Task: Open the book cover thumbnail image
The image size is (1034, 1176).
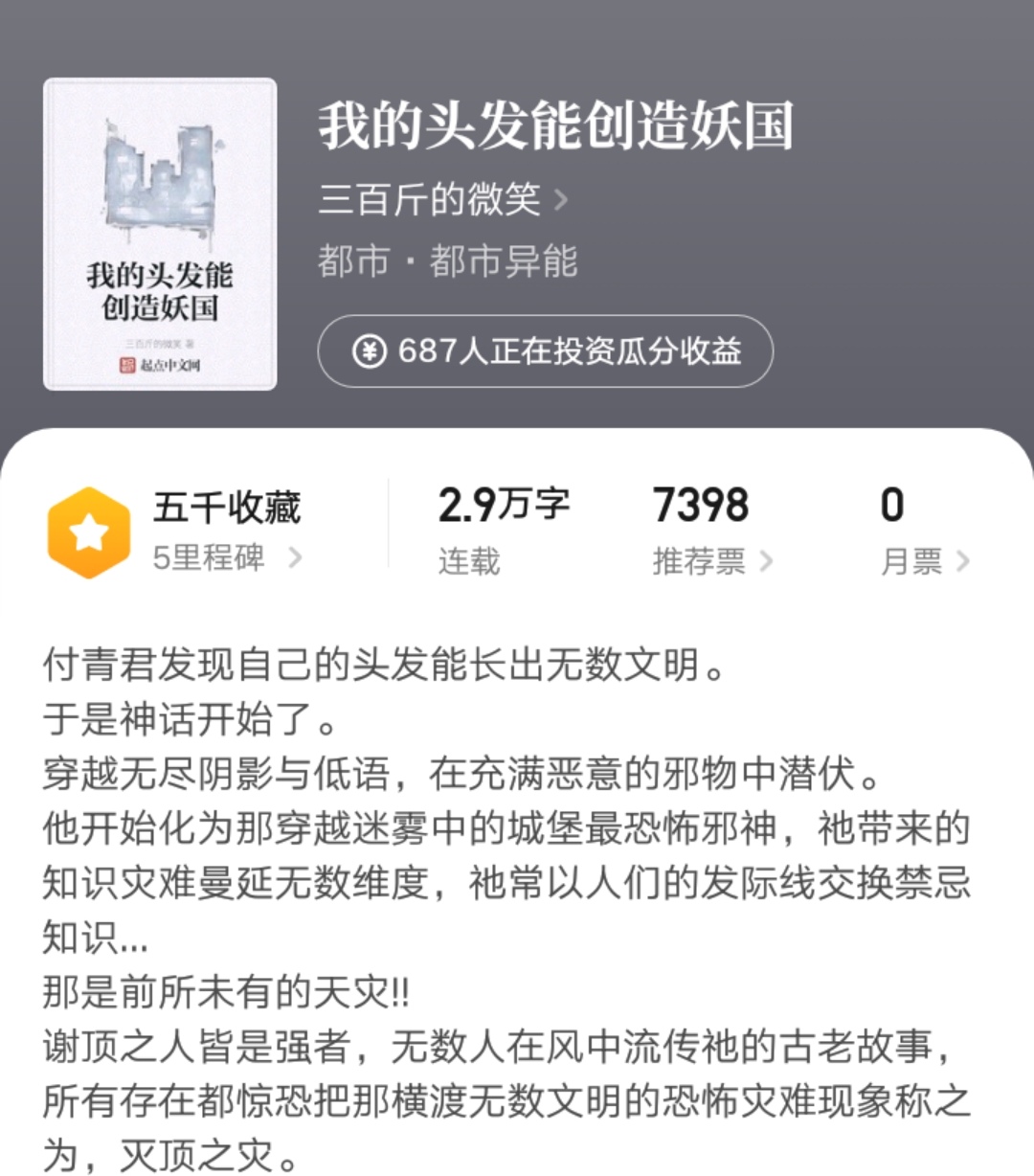Action: point(161,235)
